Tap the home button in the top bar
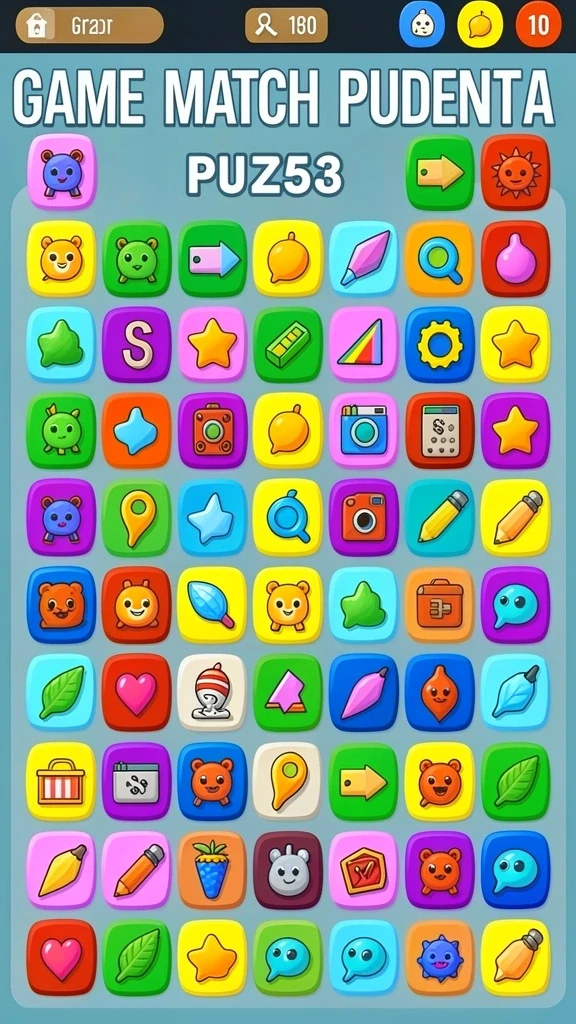Screen dimensions: 576x1024 coord(37,25)
